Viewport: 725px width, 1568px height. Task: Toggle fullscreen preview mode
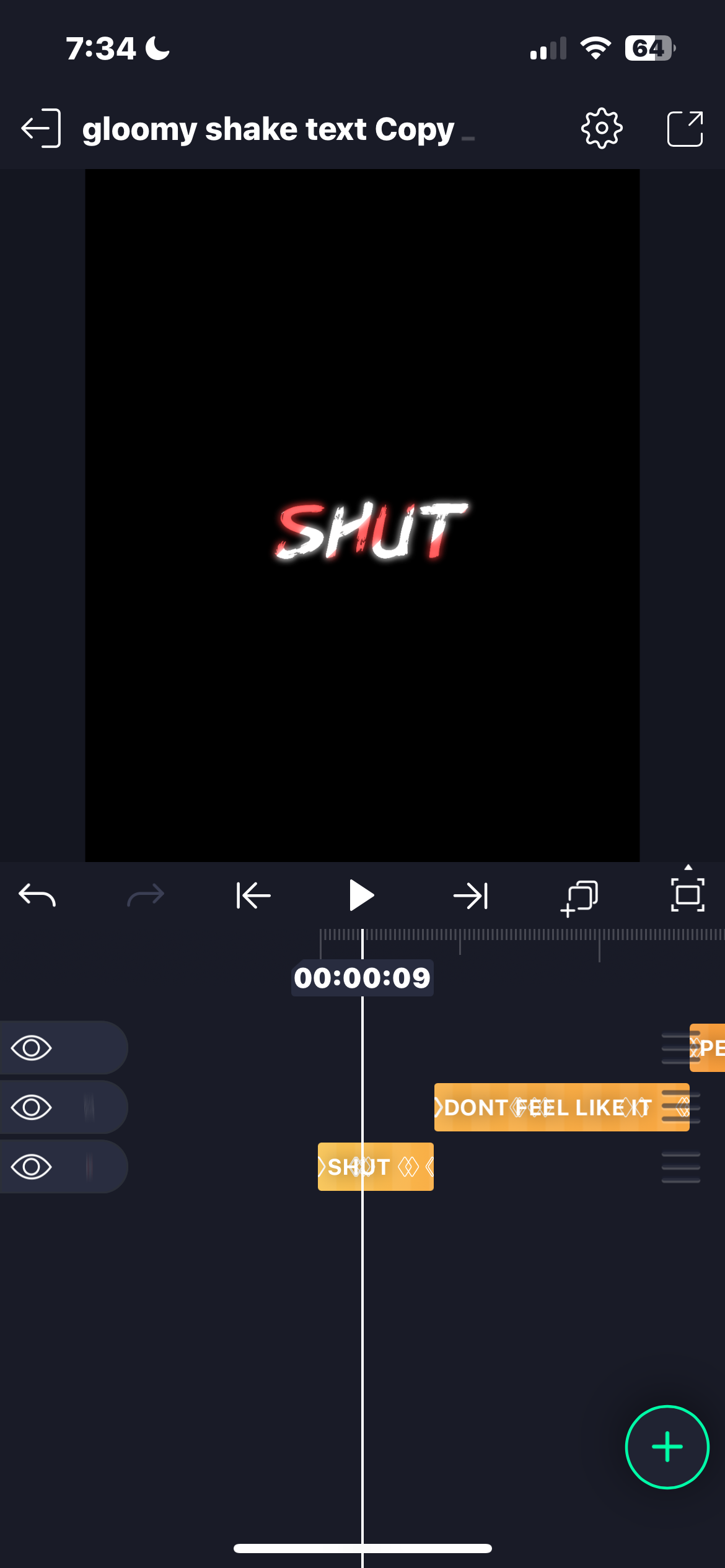(x=687, y=895)
